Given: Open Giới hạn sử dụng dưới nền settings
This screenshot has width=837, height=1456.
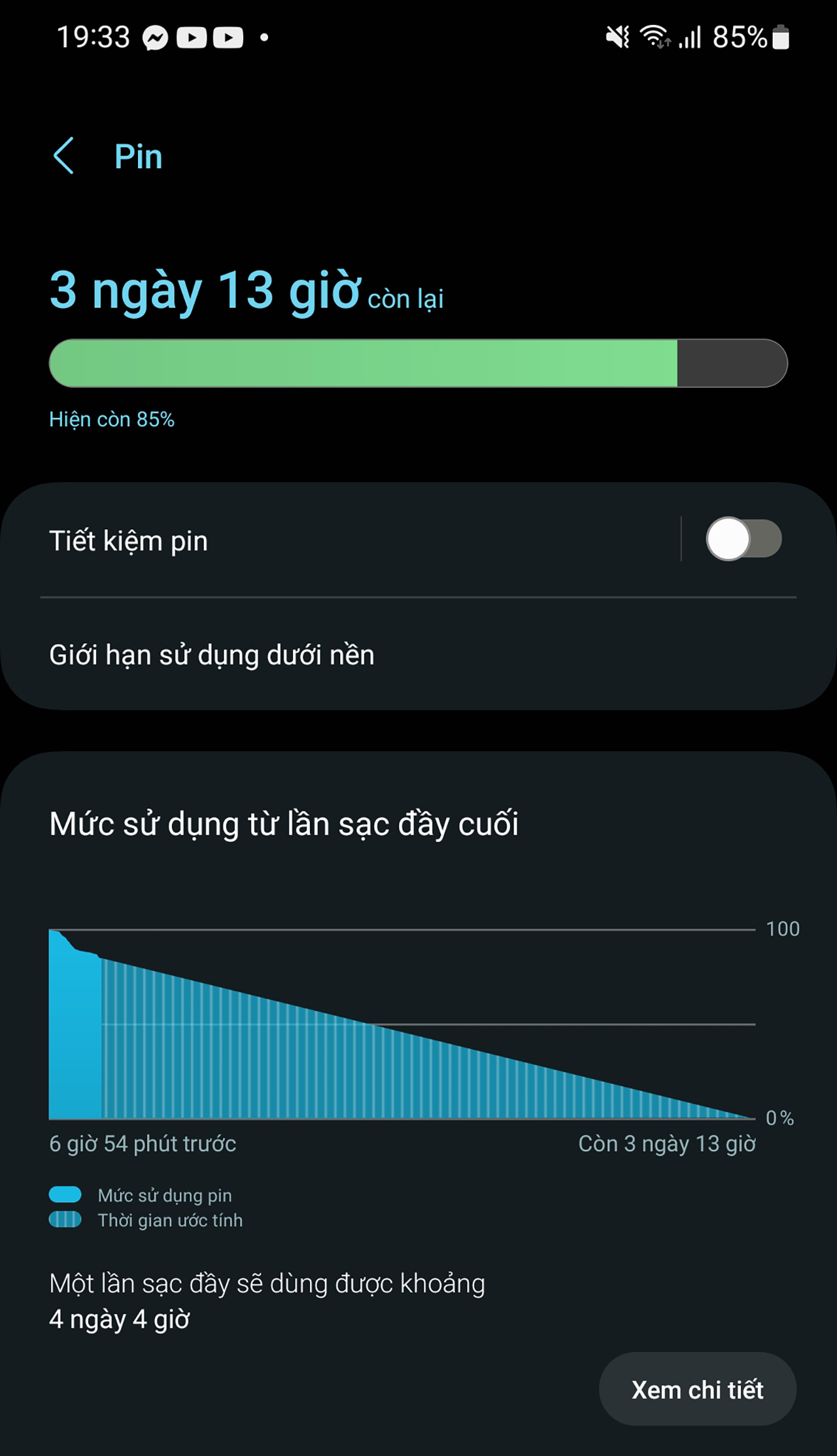Looking at the screenshot, I should coord(212,654).
